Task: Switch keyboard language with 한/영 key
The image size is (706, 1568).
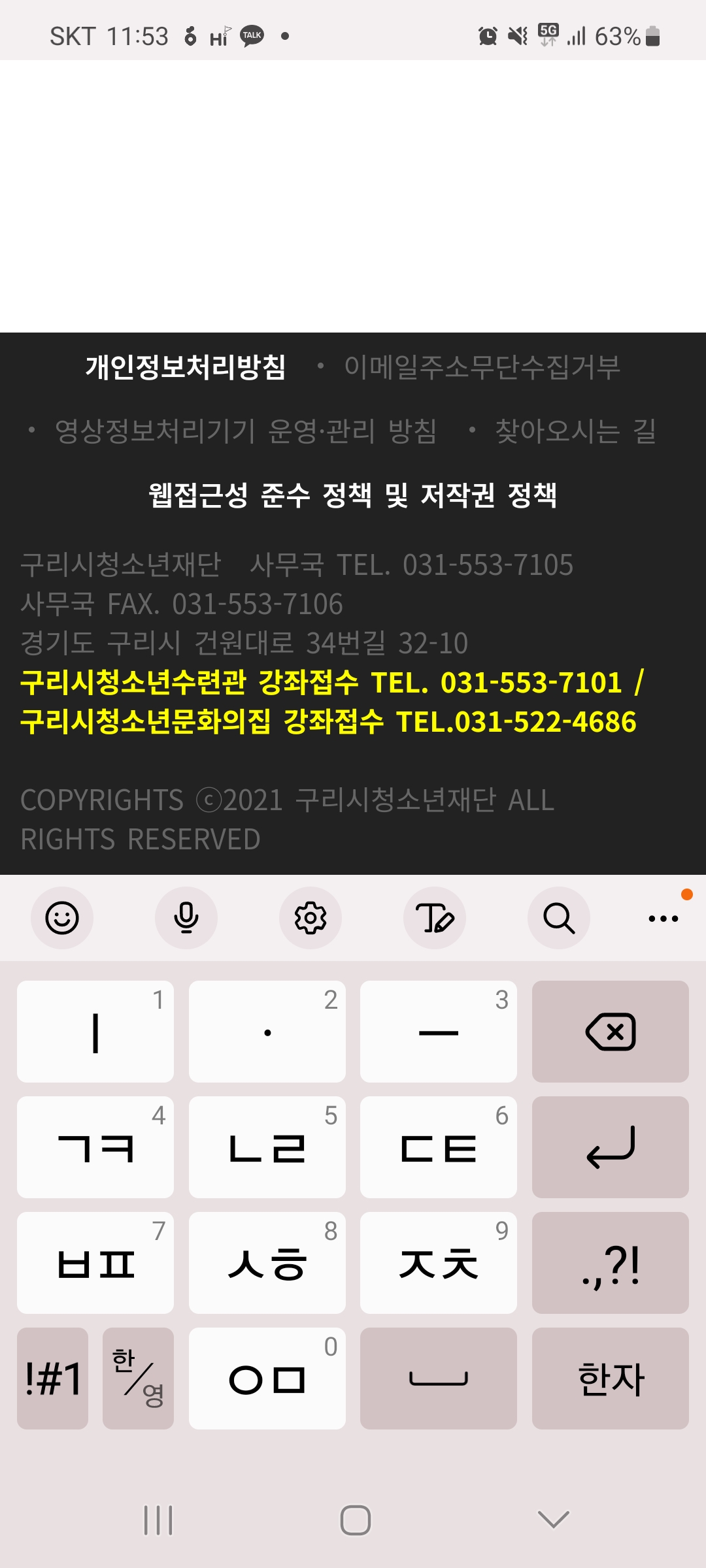Action: (x=138, y=1379)
